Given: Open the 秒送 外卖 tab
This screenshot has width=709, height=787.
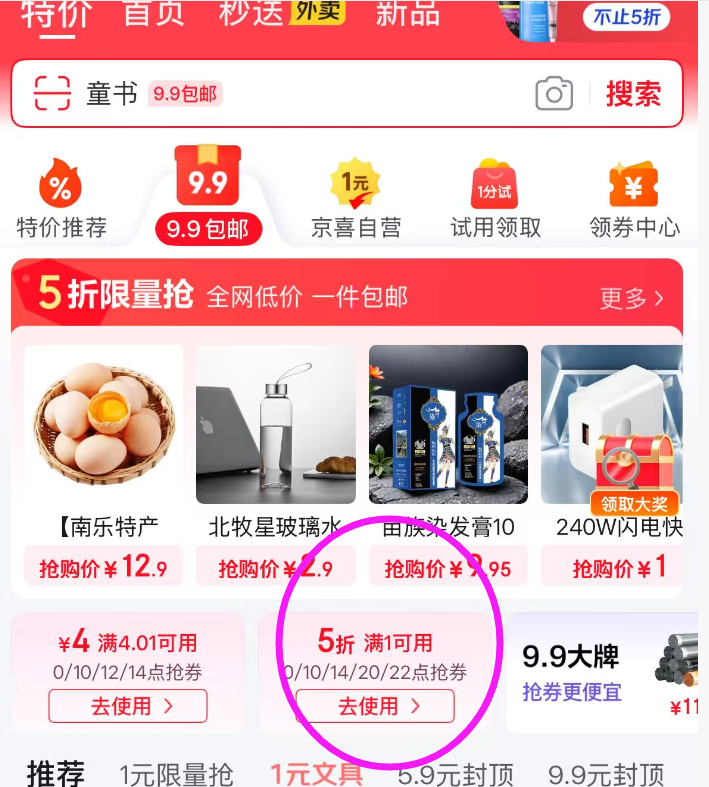Looking at the screenshot, I should point(282,13).
